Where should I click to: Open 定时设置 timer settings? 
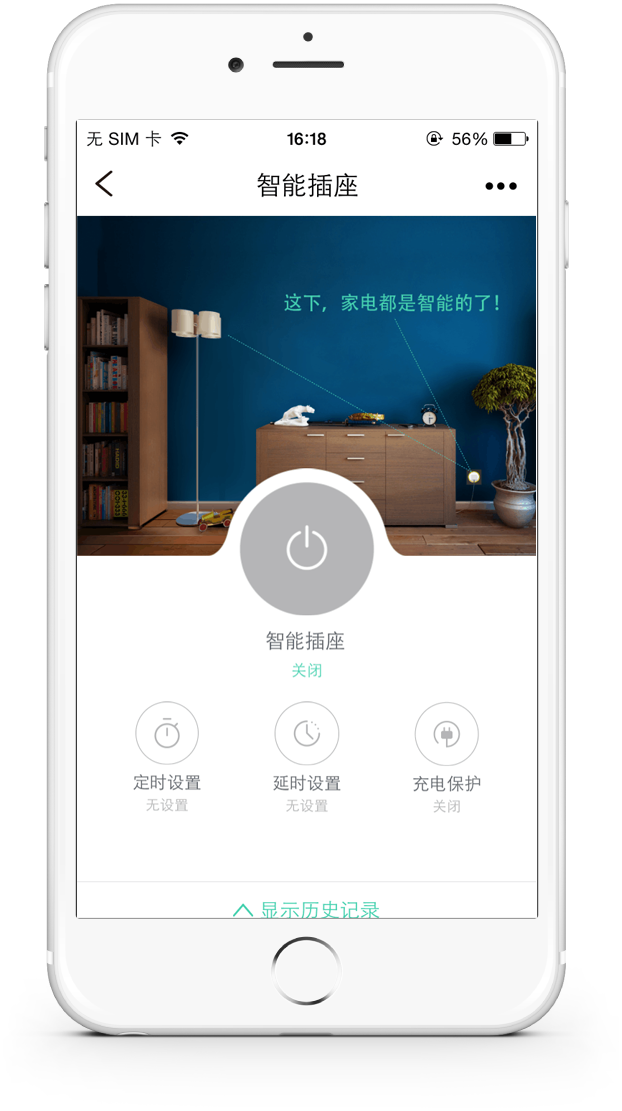pyautogui.click(x=167, y=734)
